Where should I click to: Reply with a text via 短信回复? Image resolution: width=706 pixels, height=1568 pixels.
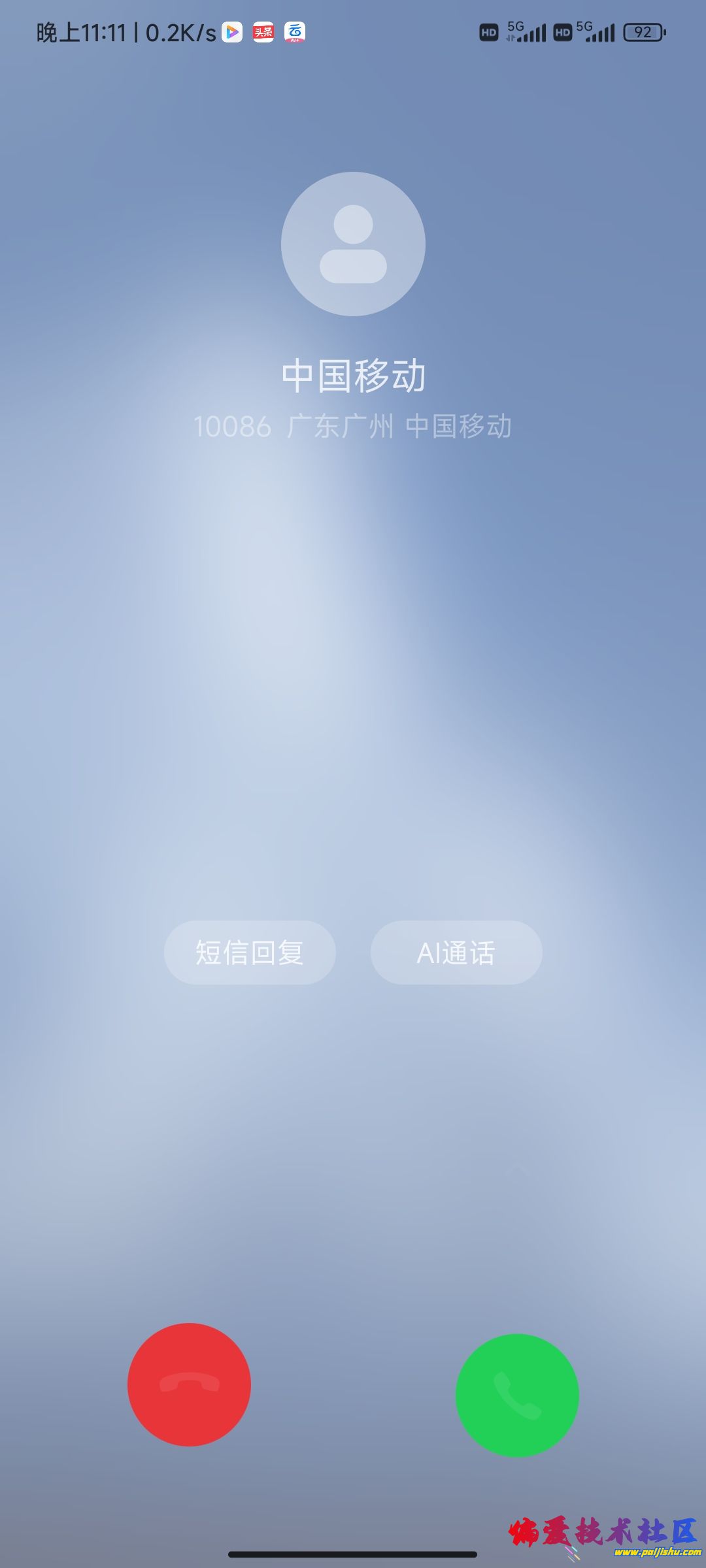(x=250, y=953)
